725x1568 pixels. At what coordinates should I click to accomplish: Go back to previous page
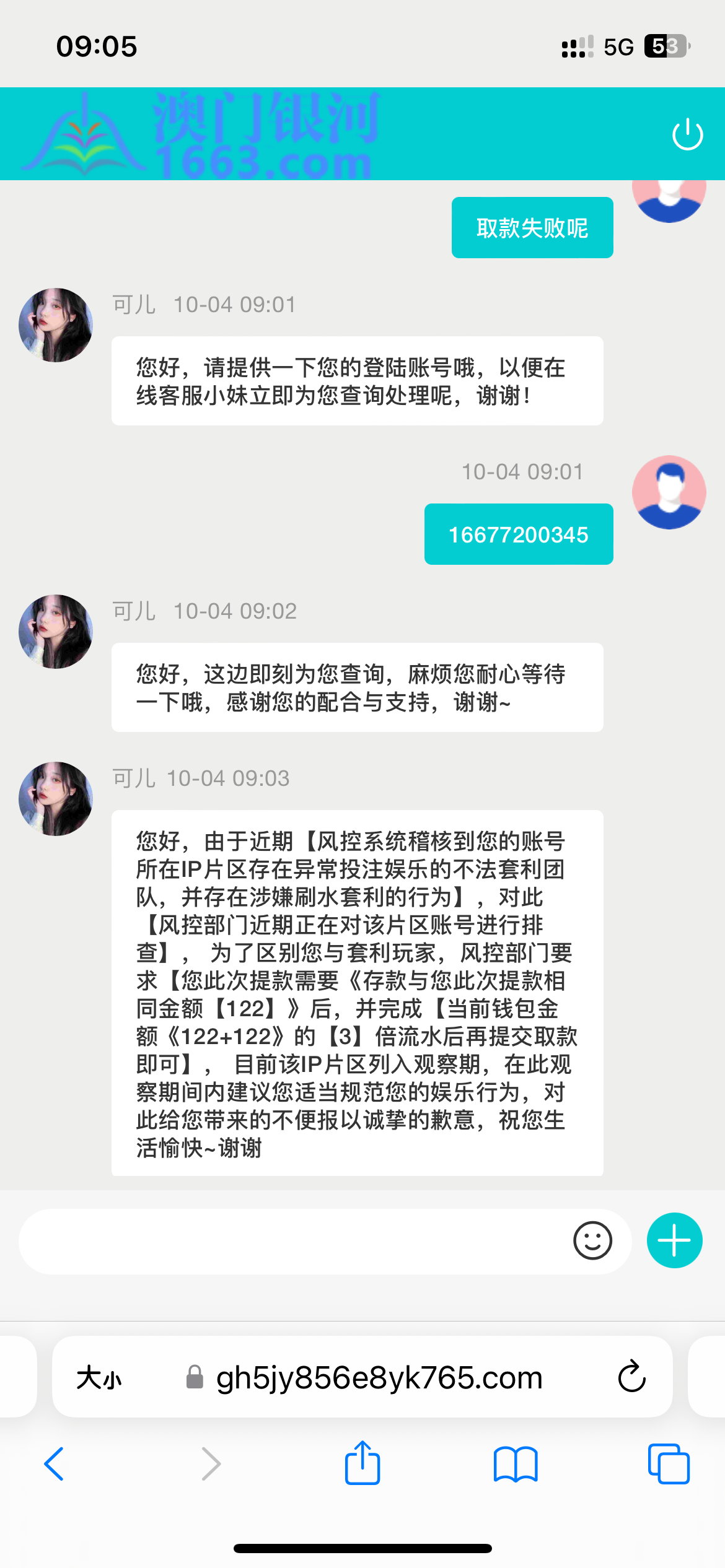click(x=55, y=1464)
